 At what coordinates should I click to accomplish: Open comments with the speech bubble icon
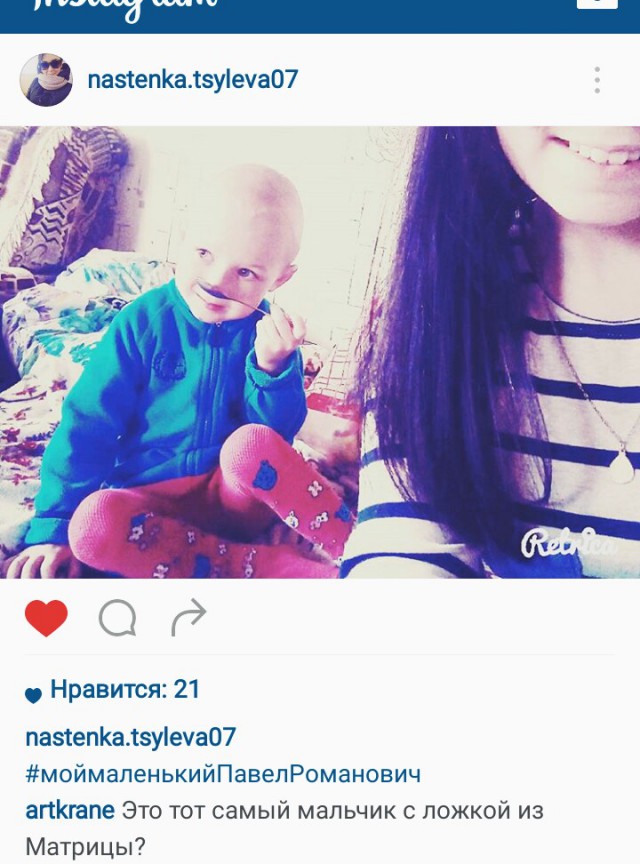[x=117, y=619]
